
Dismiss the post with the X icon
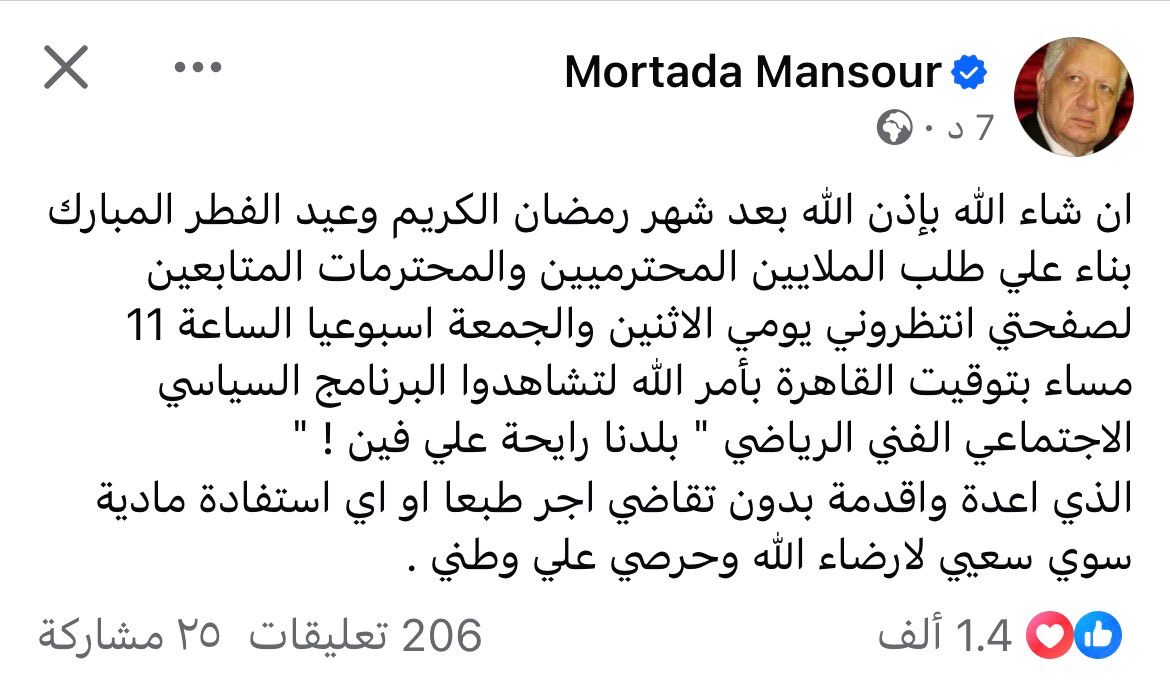66,69
